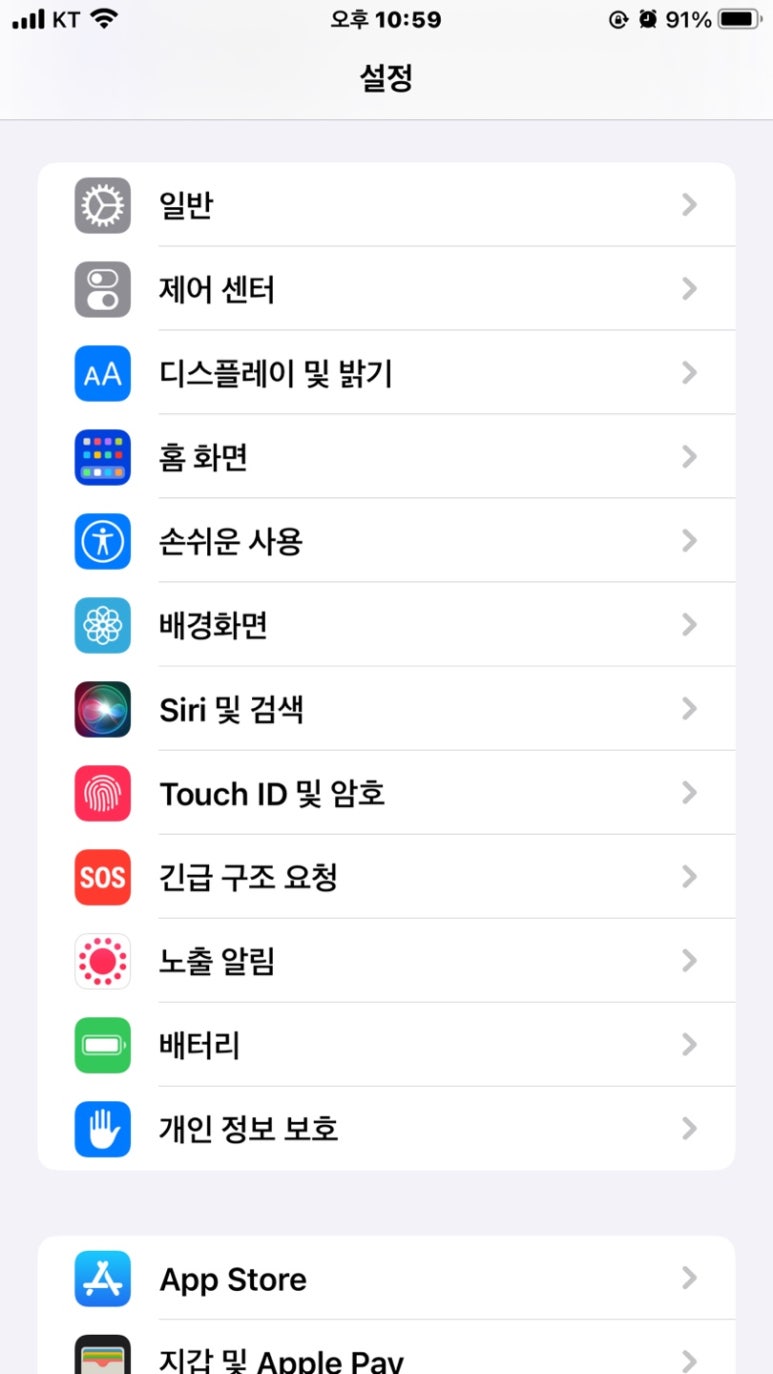Open the 일반 (General) settings
Image resolution: width=773 pixels, height=1374 pixels.
point(386,206)
